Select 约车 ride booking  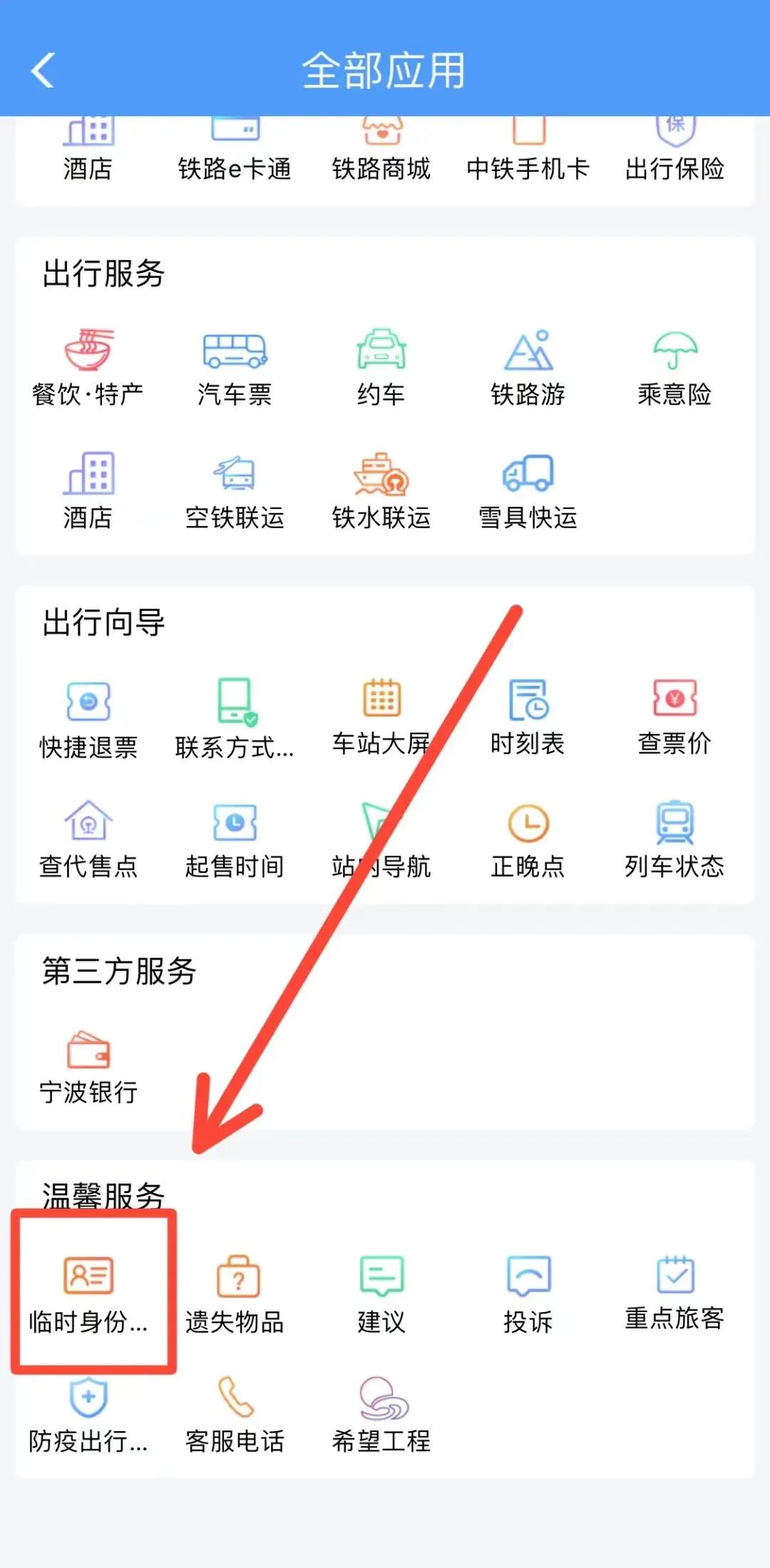tap(381, 366)
